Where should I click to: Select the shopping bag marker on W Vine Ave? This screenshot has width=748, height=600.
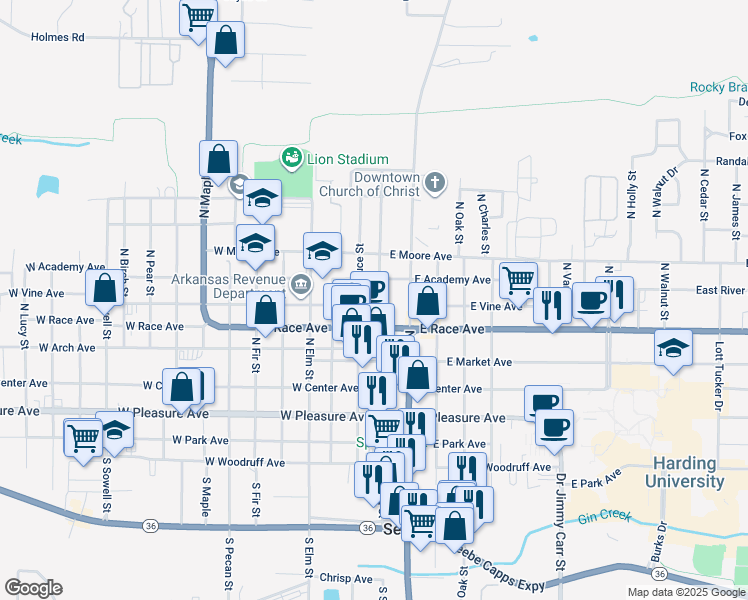105,289
